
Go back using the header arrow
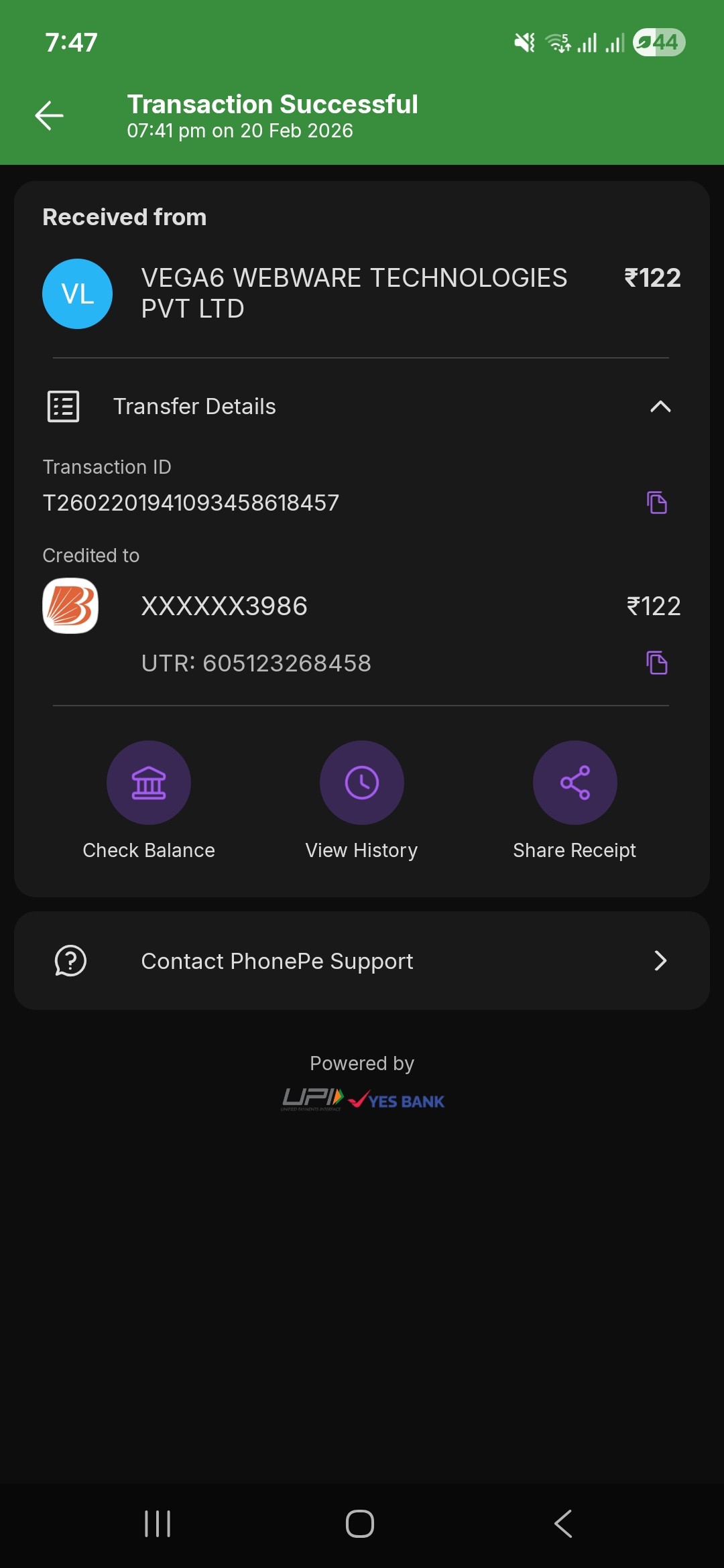(50, 115)
